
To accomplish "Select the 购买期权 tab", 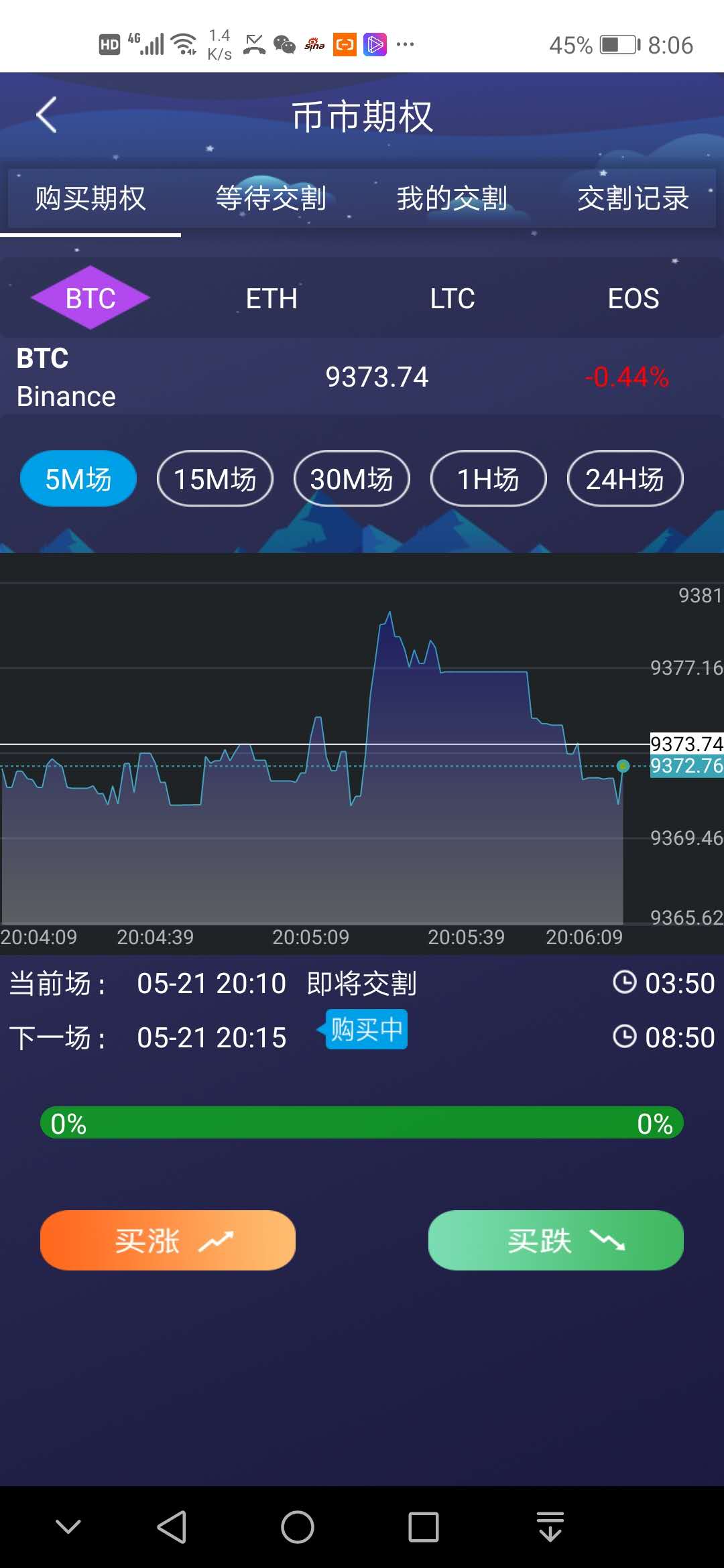I will tap(90, 198).
